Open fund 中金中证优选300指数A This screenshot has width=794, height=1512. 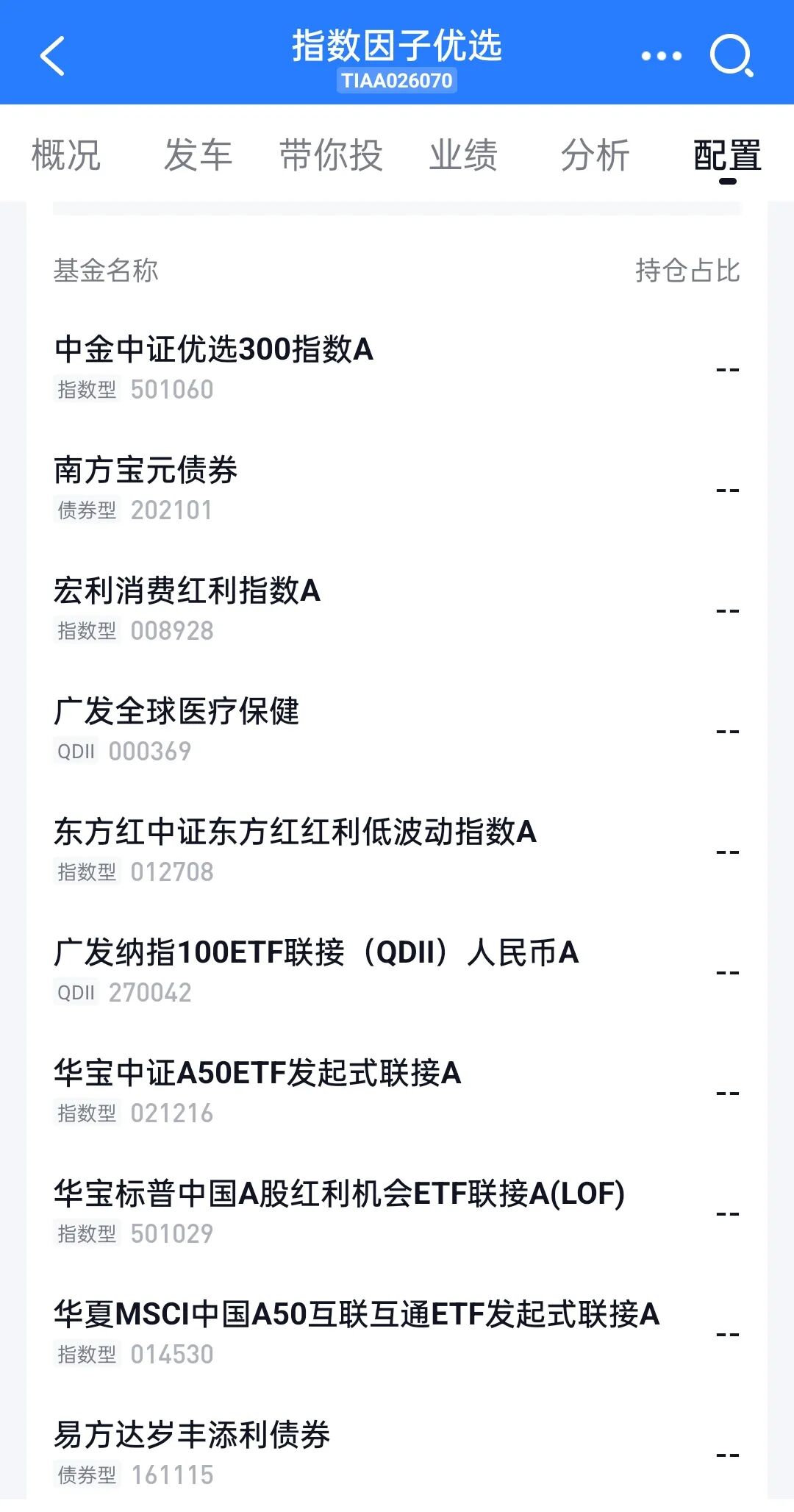[213, 350]
